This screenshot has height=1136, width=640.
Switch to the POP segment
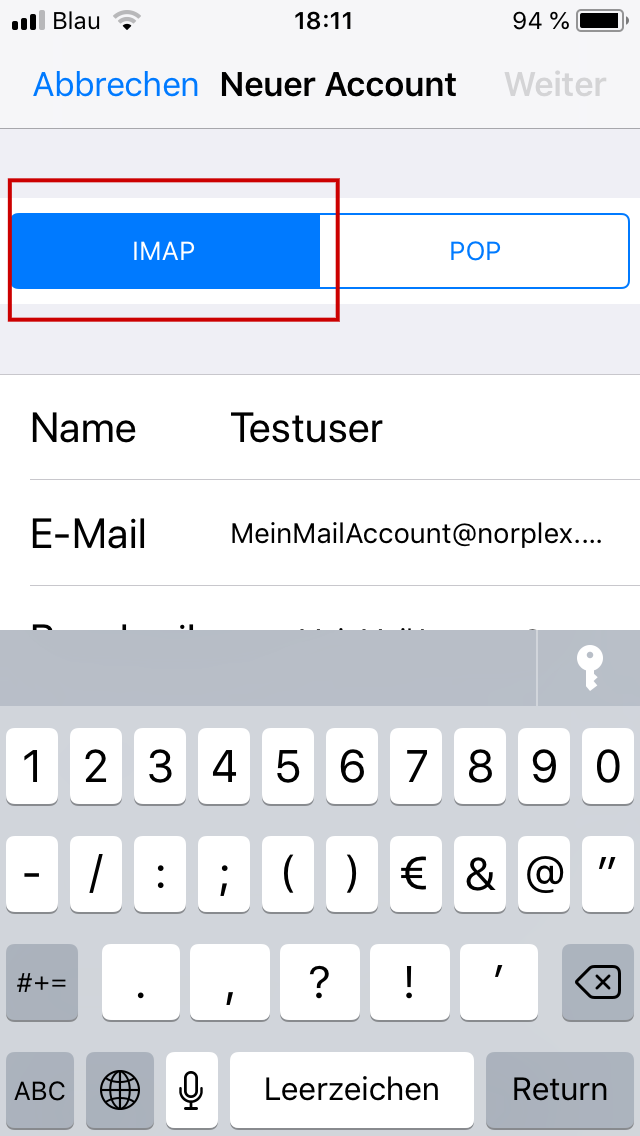474,251
